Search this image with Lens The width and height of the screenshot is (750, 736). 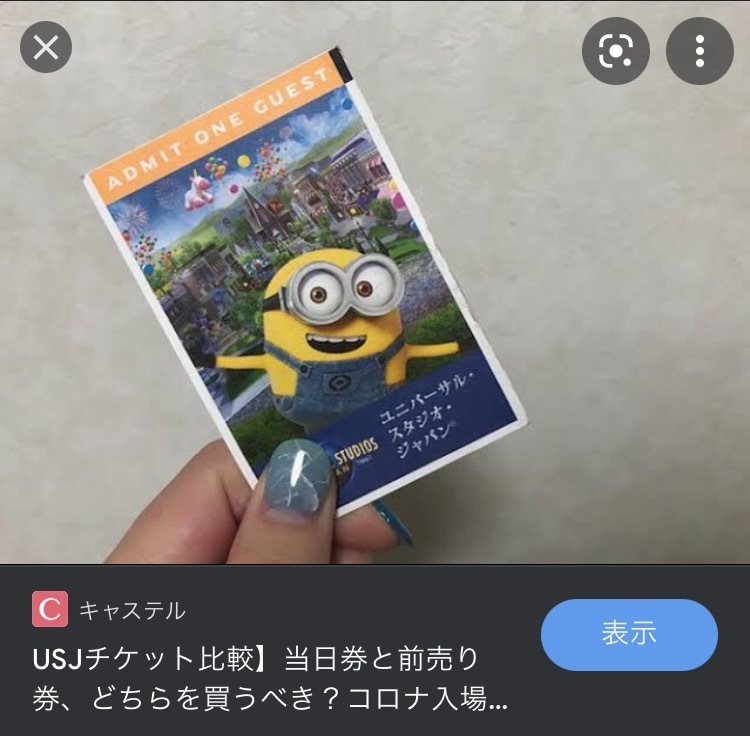point(616,51)
